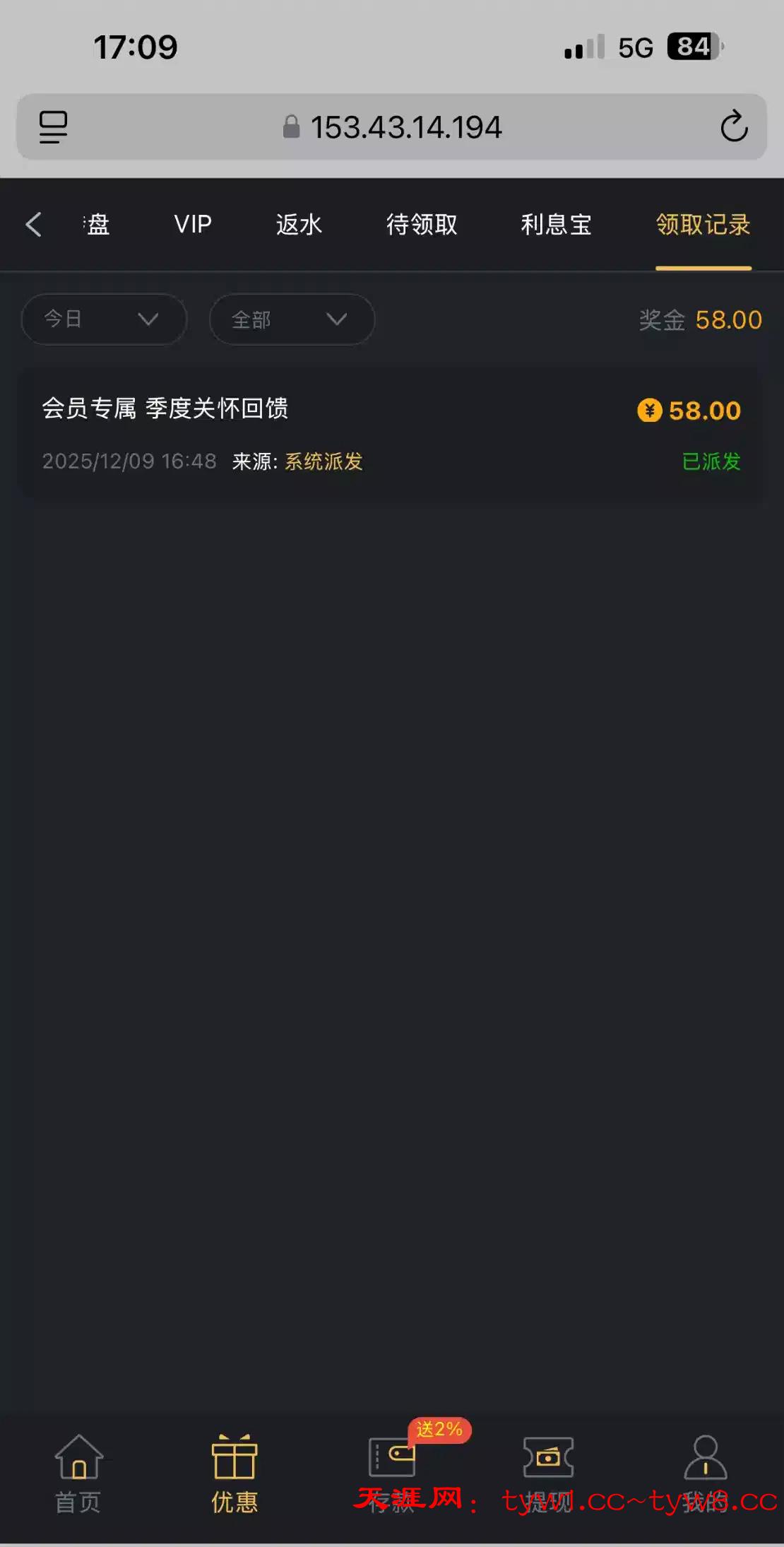Image resolution: width=784 pixels, height=1547 pixels.
Task: Open the 我的 profile tab
Action: 705,1473
